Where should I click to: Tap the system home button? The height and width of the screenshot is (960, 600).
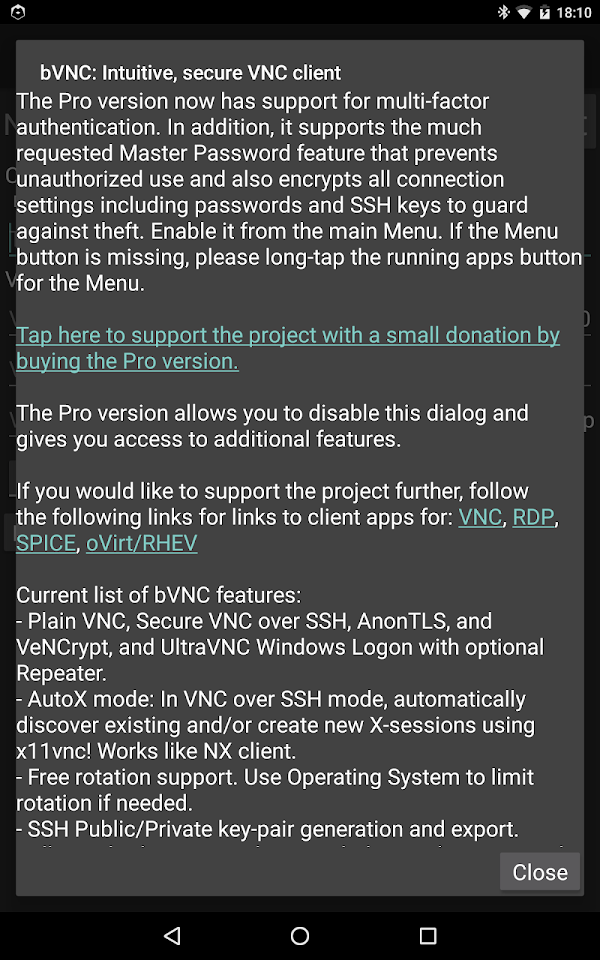point(300,935)
